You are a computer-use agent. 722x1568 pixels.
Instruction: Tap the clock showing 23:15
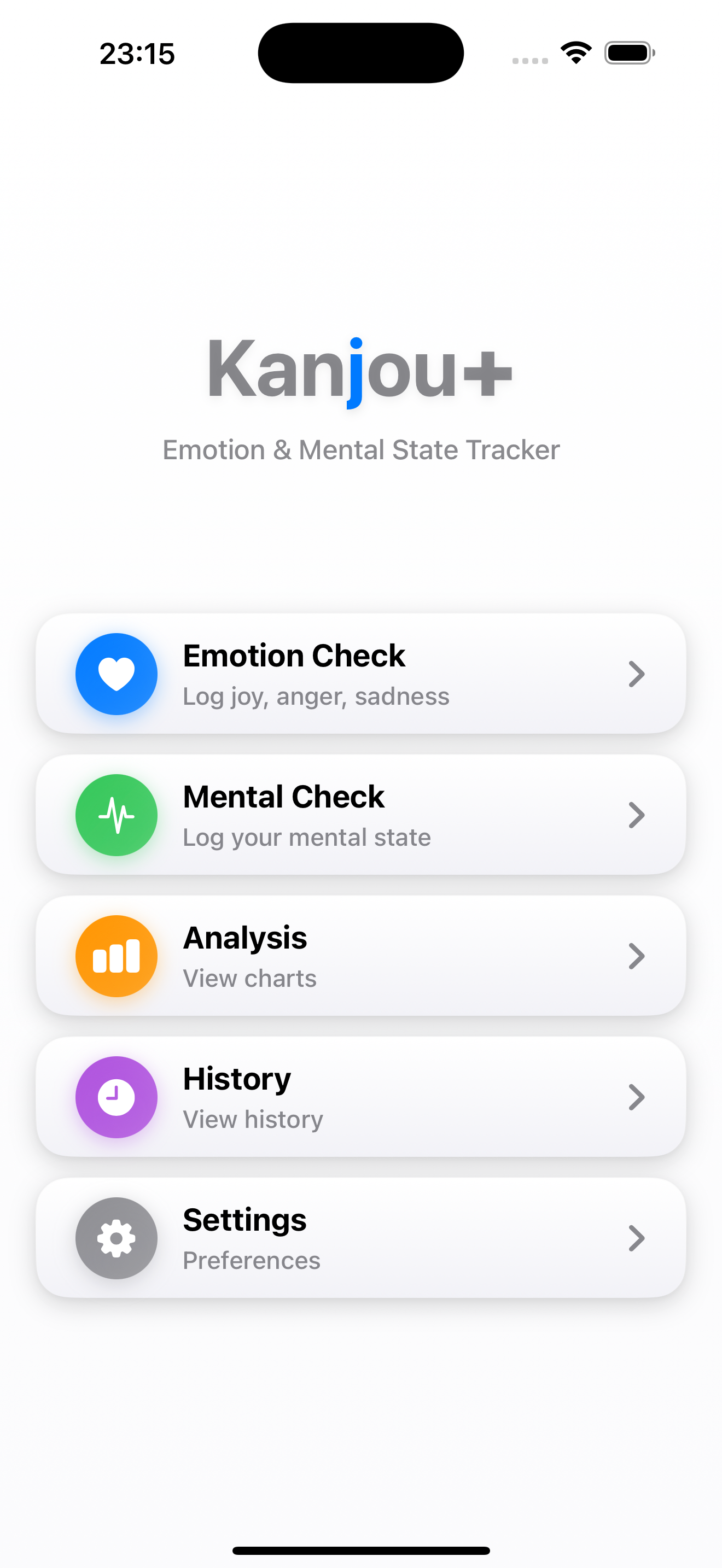[x=137, y=53]
